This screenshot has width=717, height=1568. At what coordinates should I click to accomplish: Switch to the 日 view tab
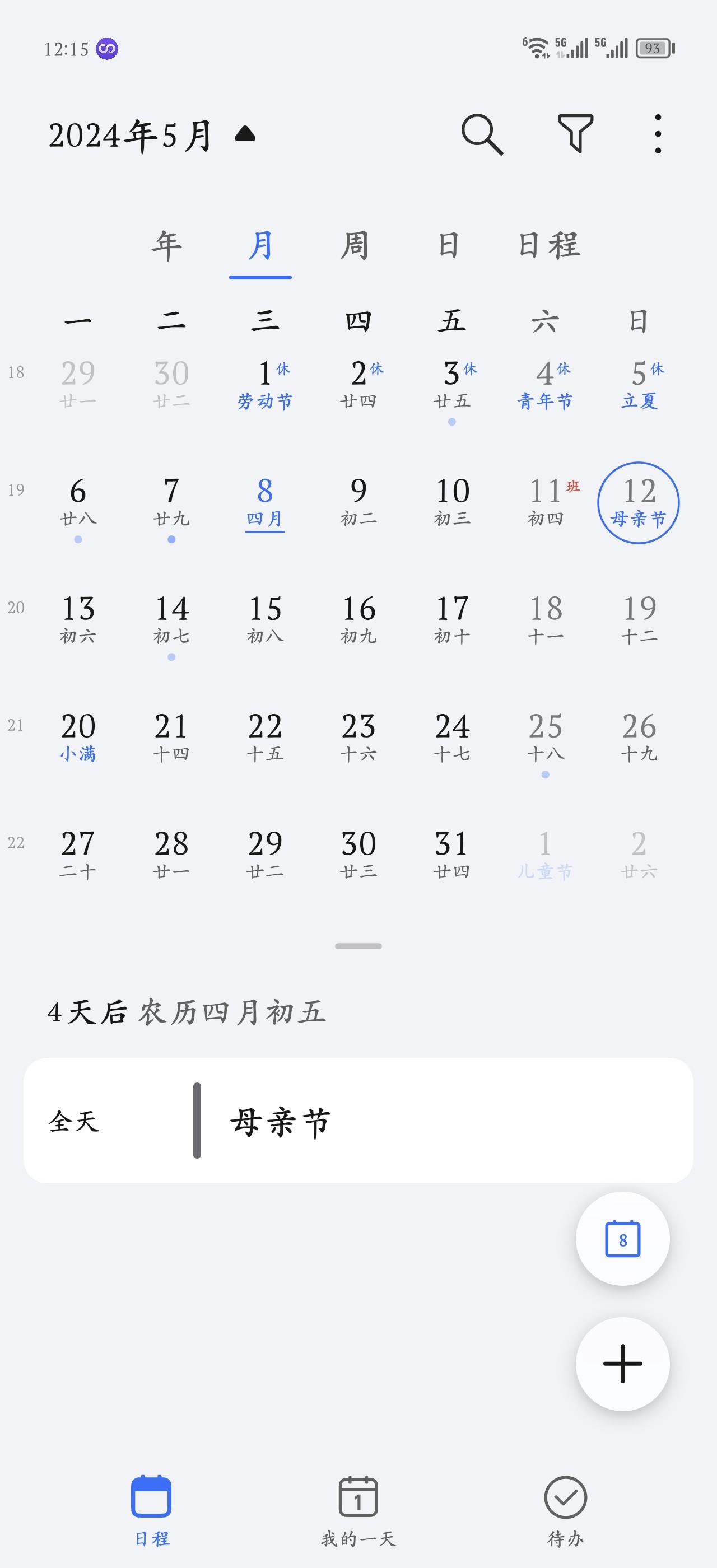click(449, 246)
